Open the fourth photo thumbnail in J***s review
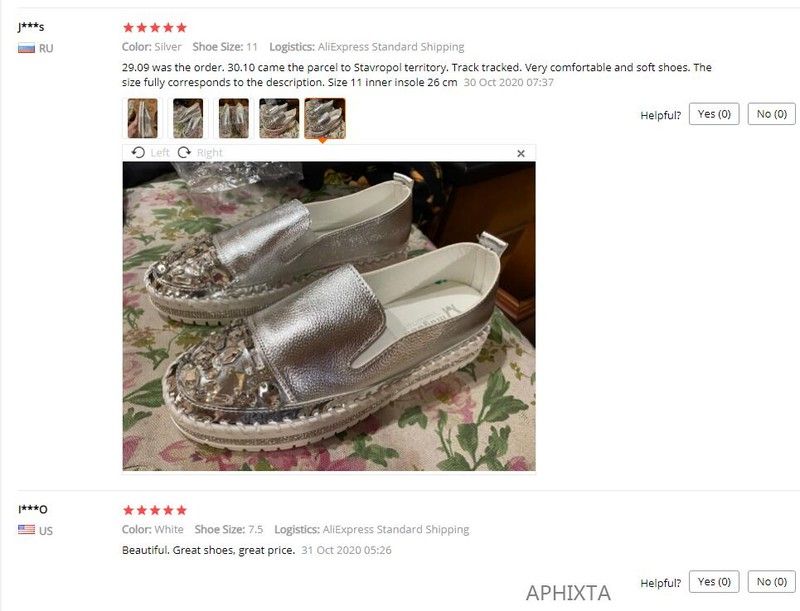The height and width of the screenshot is (611, 800). [279, 118]
